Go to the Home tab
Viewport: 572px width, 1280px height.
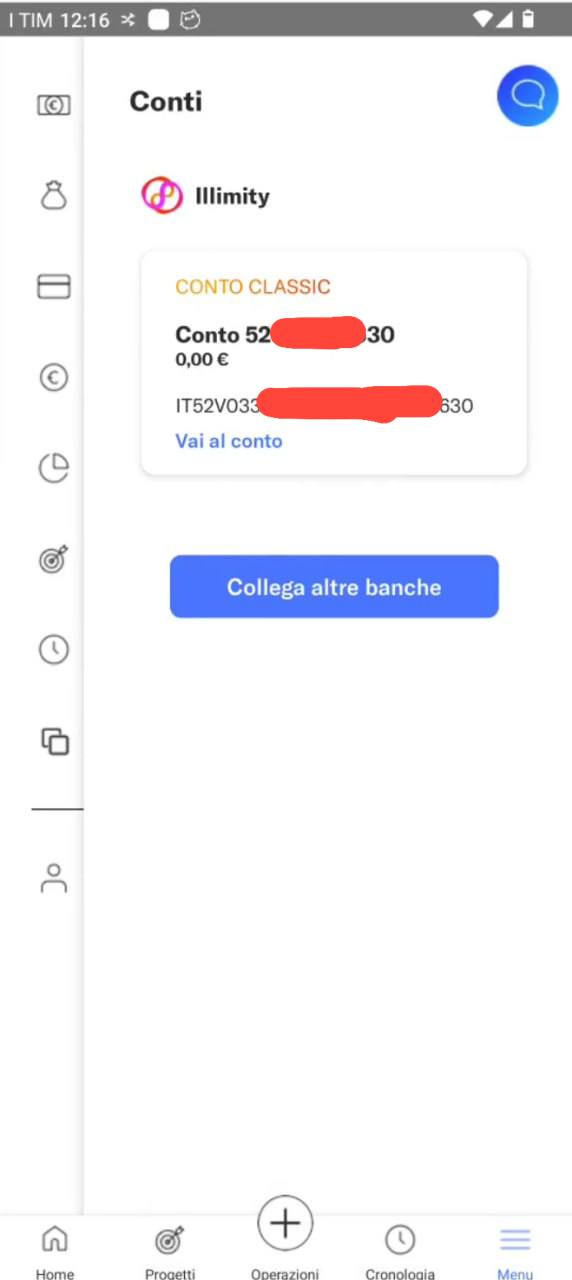55,1251
